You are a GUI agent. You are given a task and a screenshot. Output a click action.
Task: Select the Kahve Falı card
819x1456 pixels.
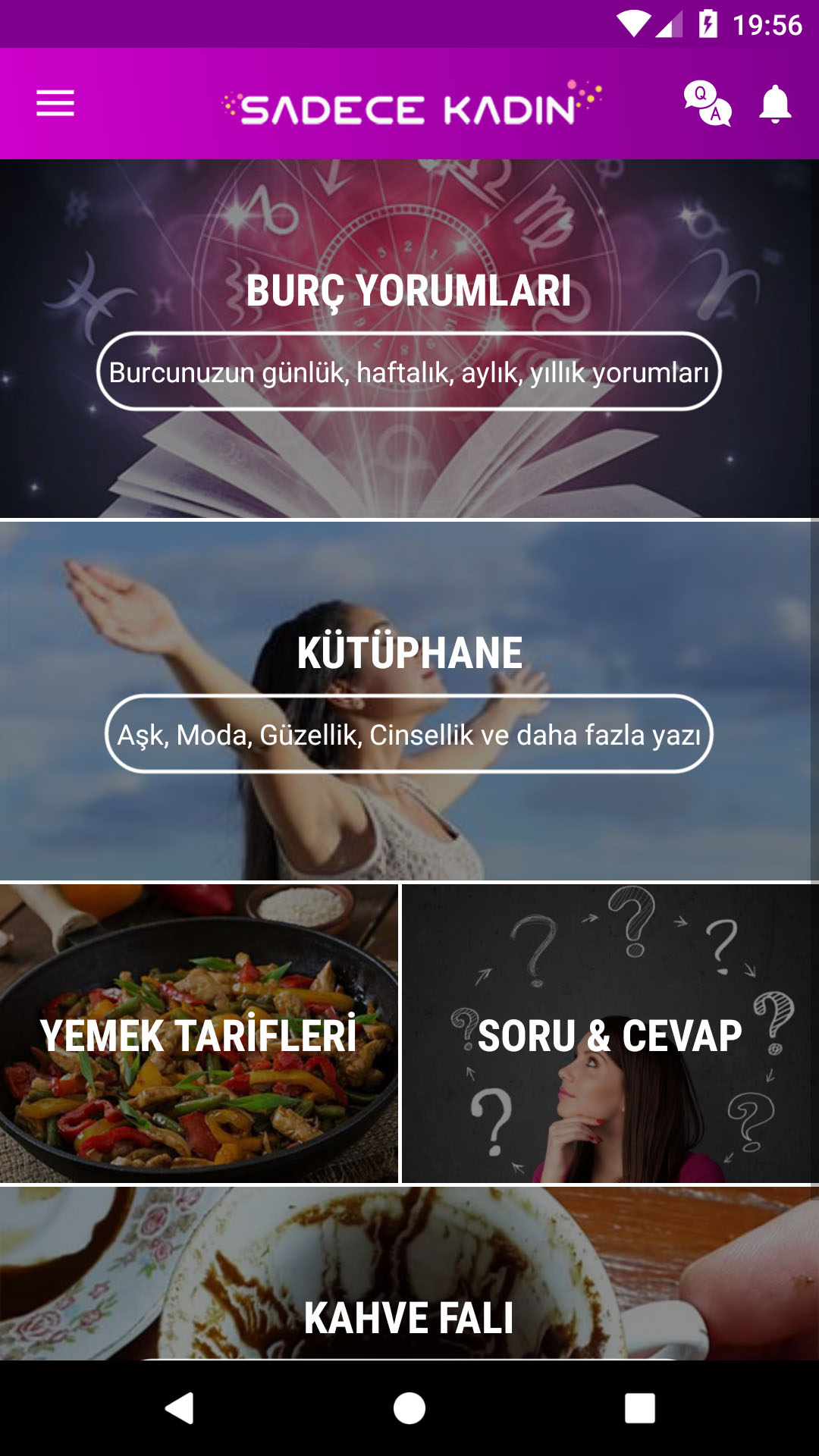[x=409, y=1289]
